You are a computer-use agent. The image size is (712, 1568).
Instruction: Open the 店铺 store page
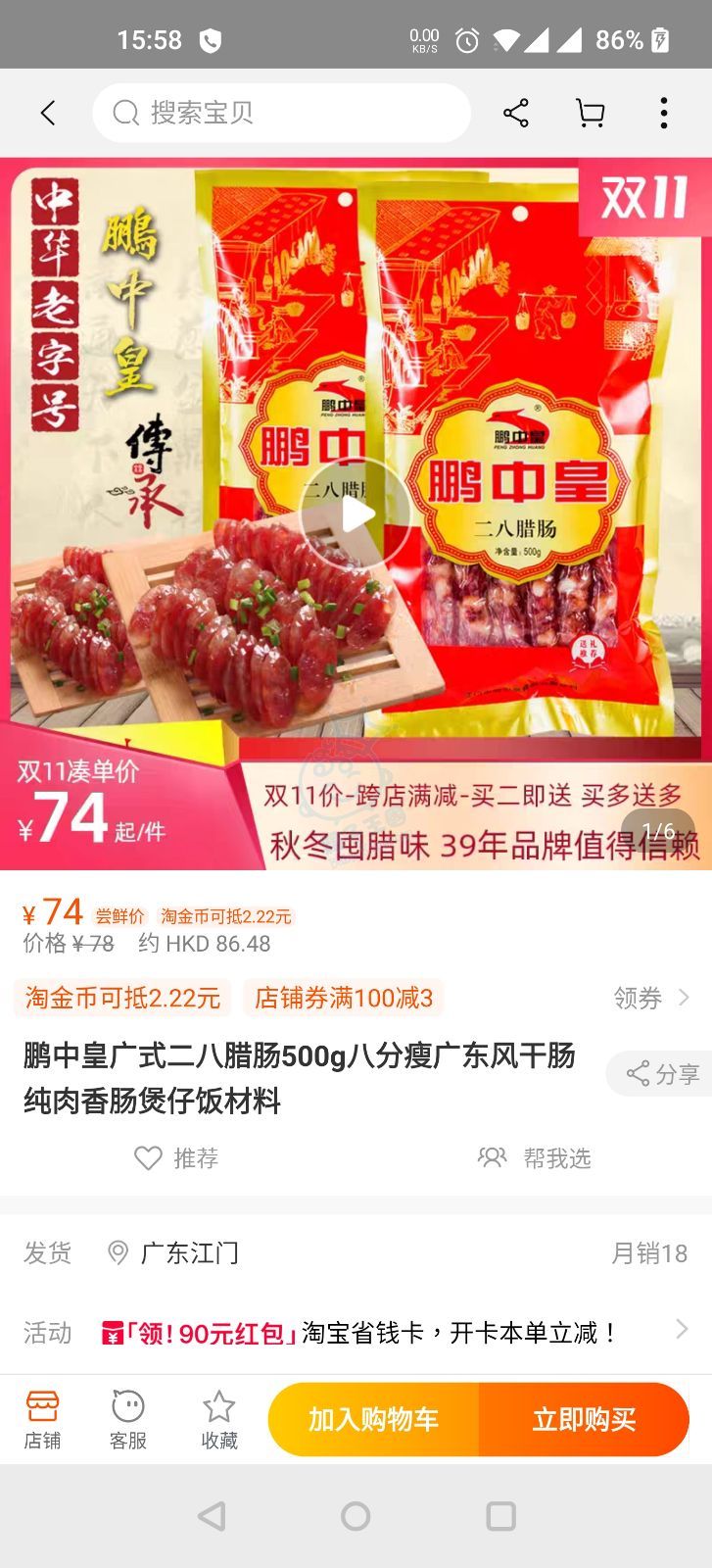click(42, 1419)
